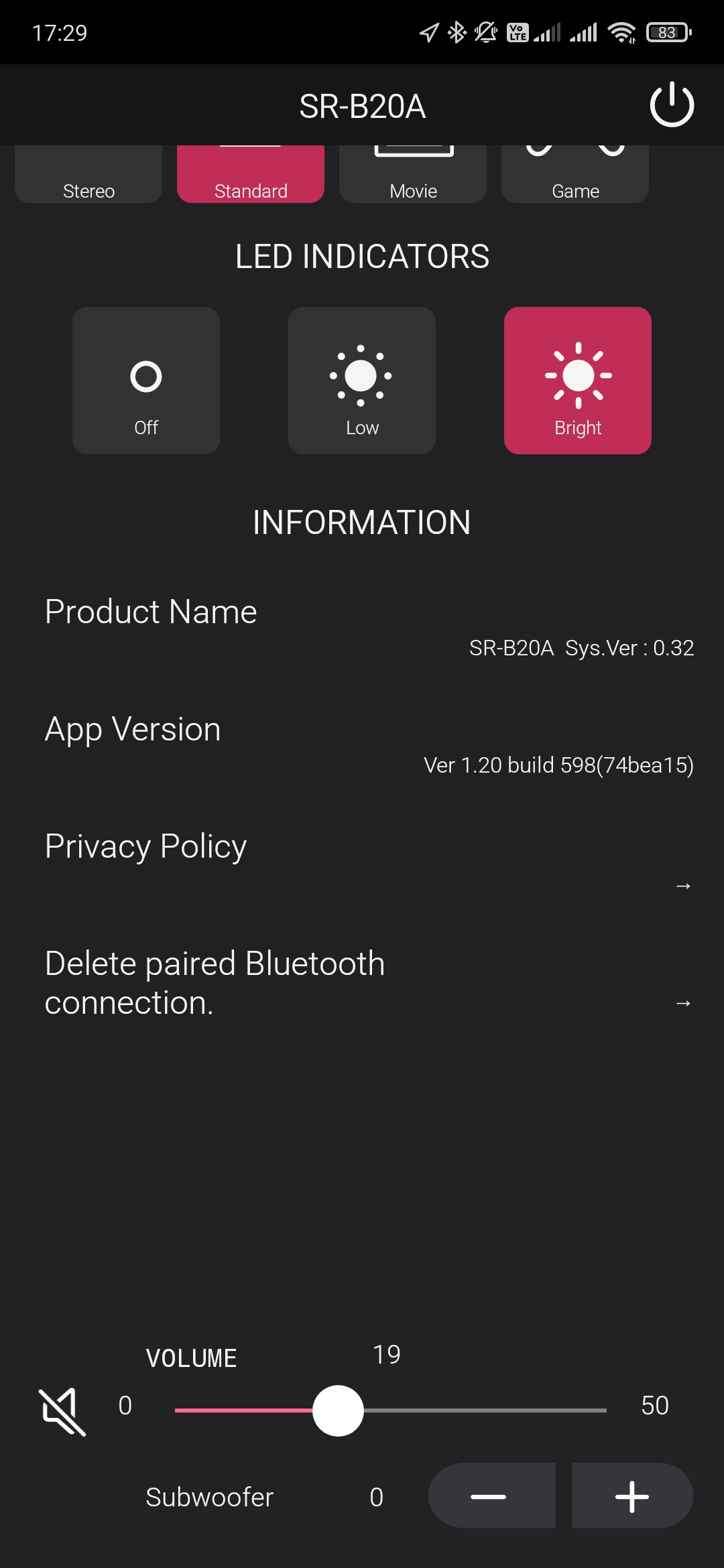724x1568 pixels.
Task: Select the Stereo sound mode
Action: click(x=88, y=177)
